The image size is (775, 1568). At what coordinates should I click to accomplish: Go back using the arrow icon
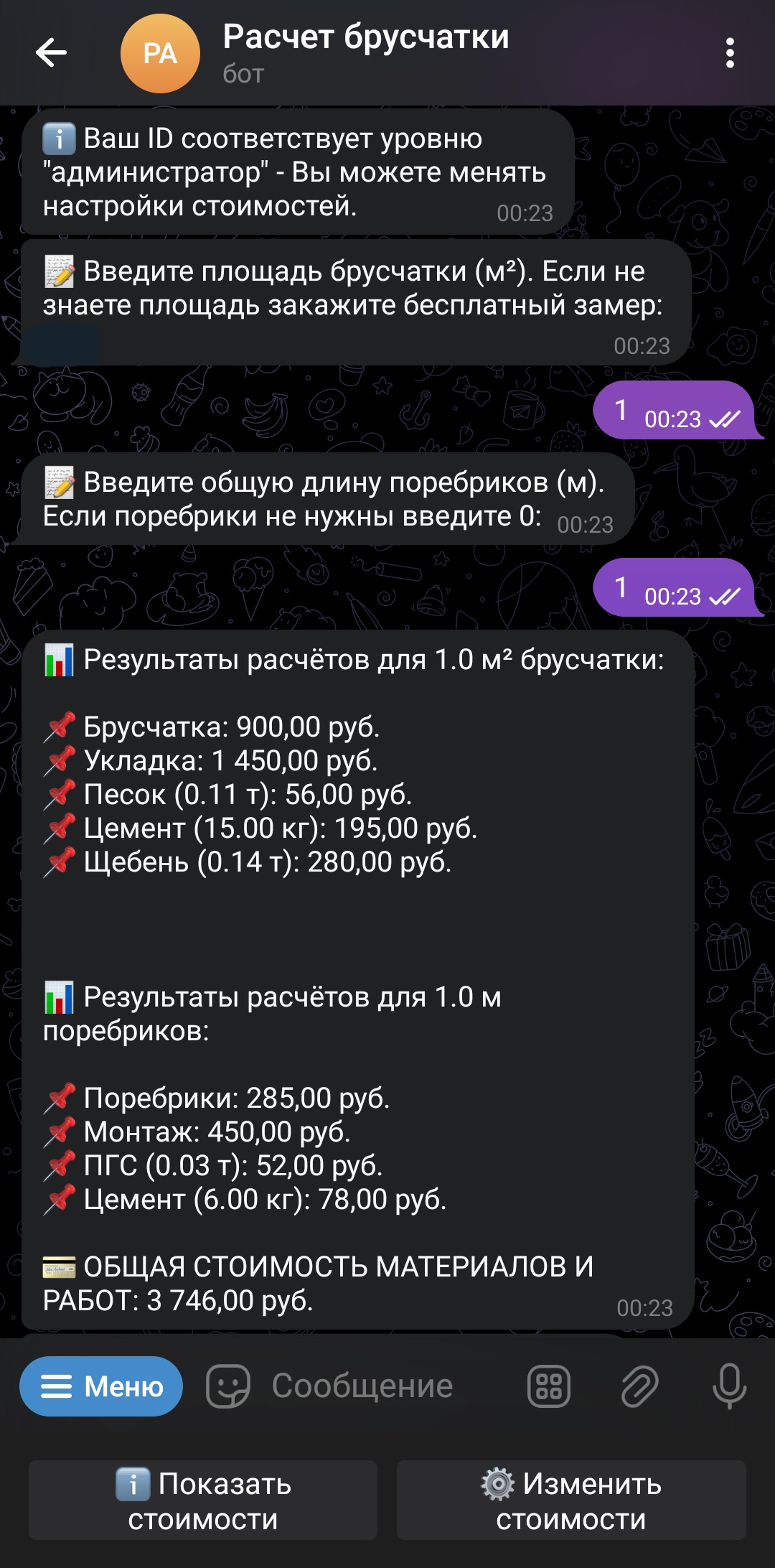coord(51,54)
